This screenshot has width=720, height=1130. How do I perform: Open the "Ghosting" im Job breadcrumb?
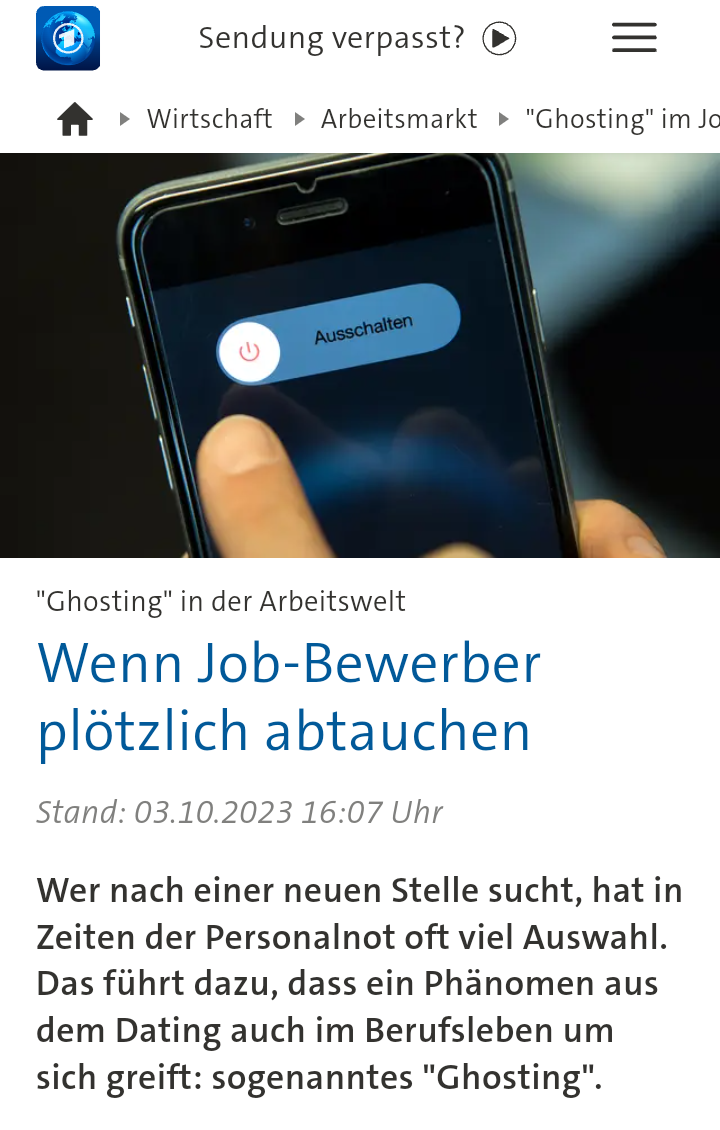621,119
